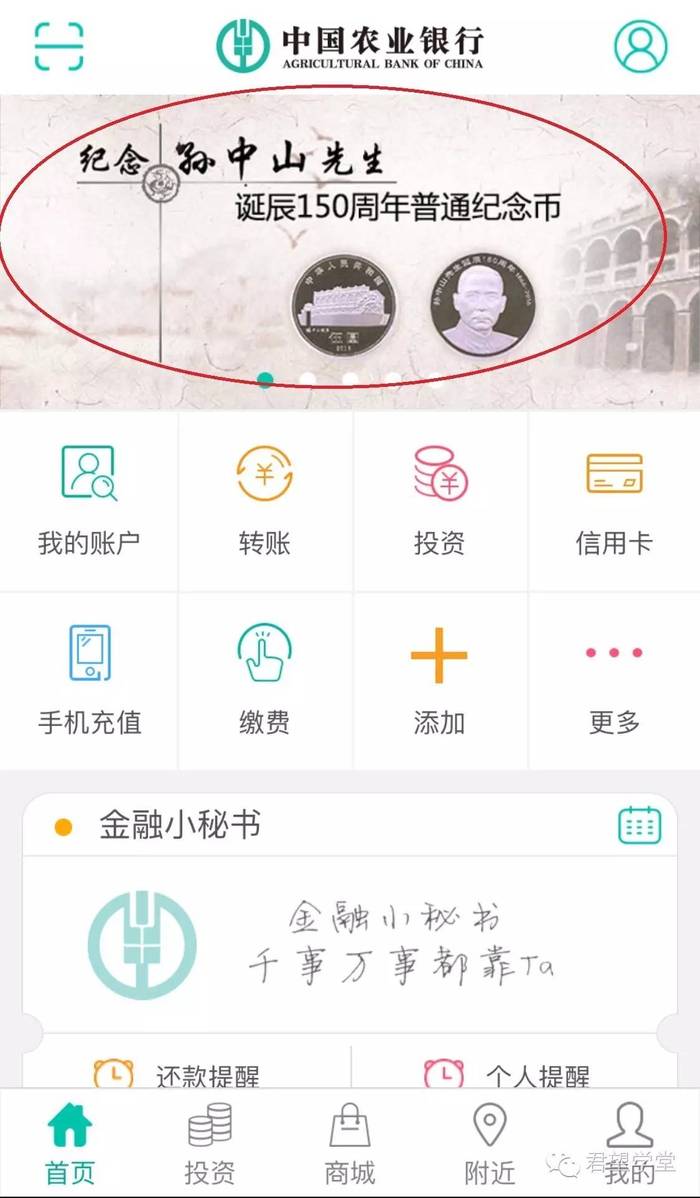This screenshot has width=700, height=1198.
Task: Select 手机充值 phone top-up
Action: [89, 680]
